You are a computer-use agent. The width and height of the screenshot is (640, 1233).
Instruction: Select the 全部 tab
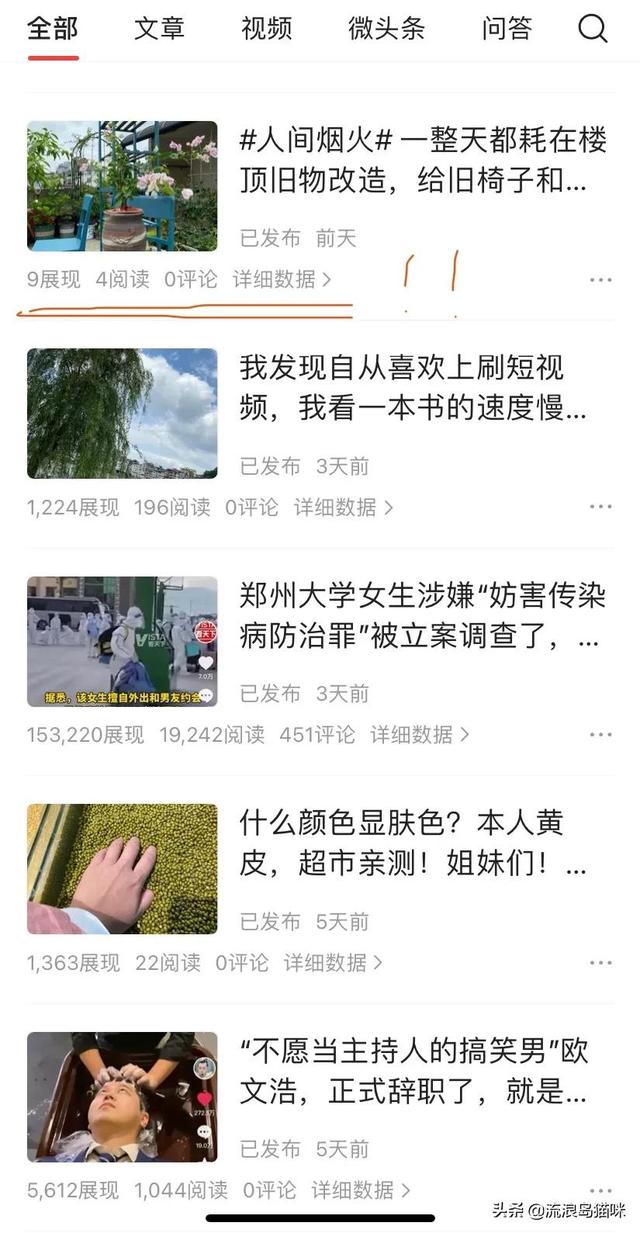tap(53, 29)
